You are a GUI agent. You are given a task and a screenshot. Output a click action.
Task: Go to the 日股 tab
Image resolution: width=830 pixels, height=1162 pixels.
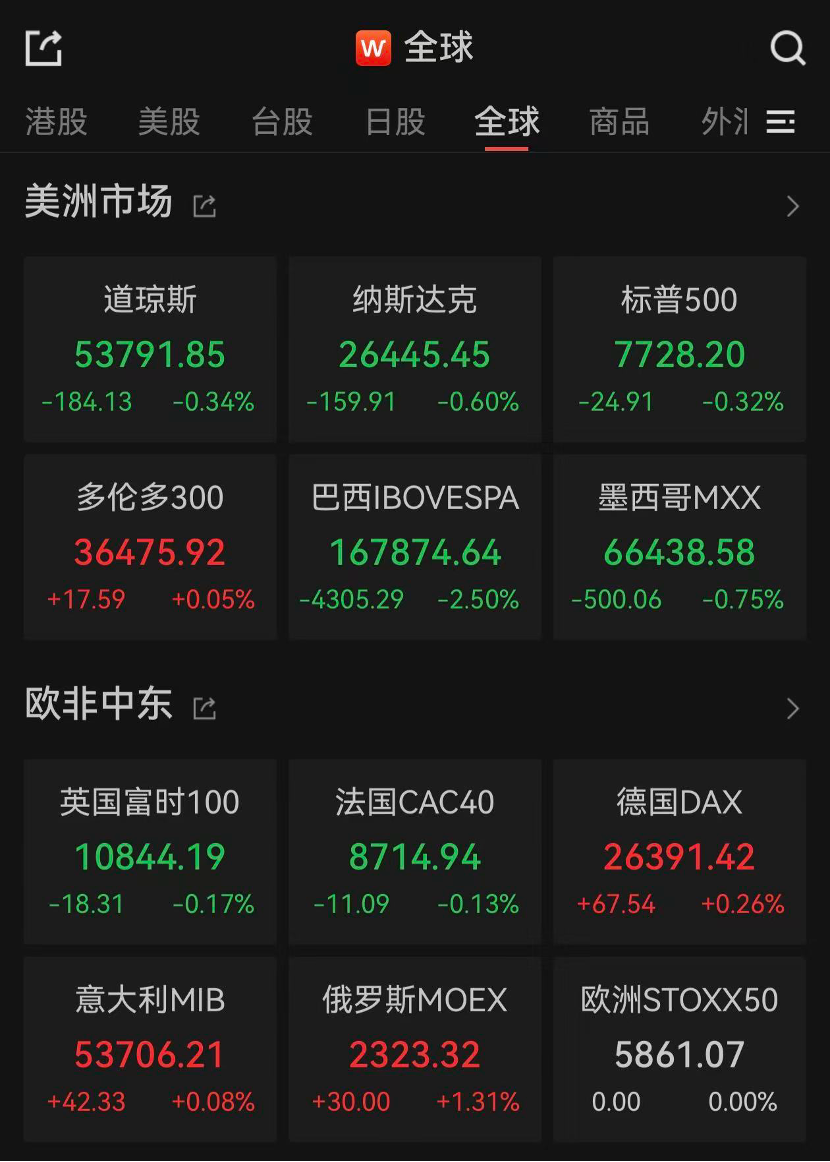(x=395, y=122)
